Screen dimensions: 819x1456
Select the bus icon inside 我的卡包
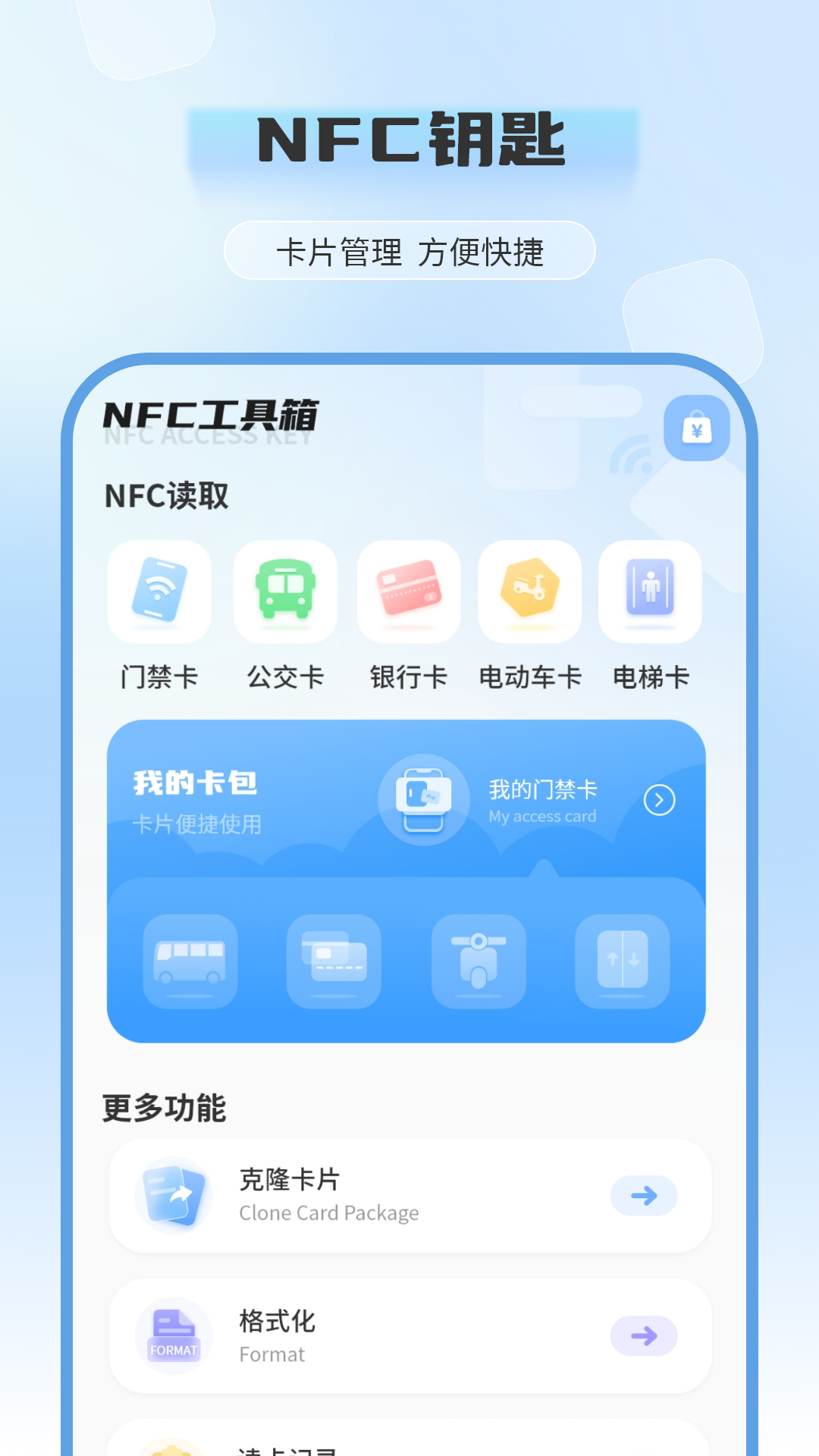point(190,962)
